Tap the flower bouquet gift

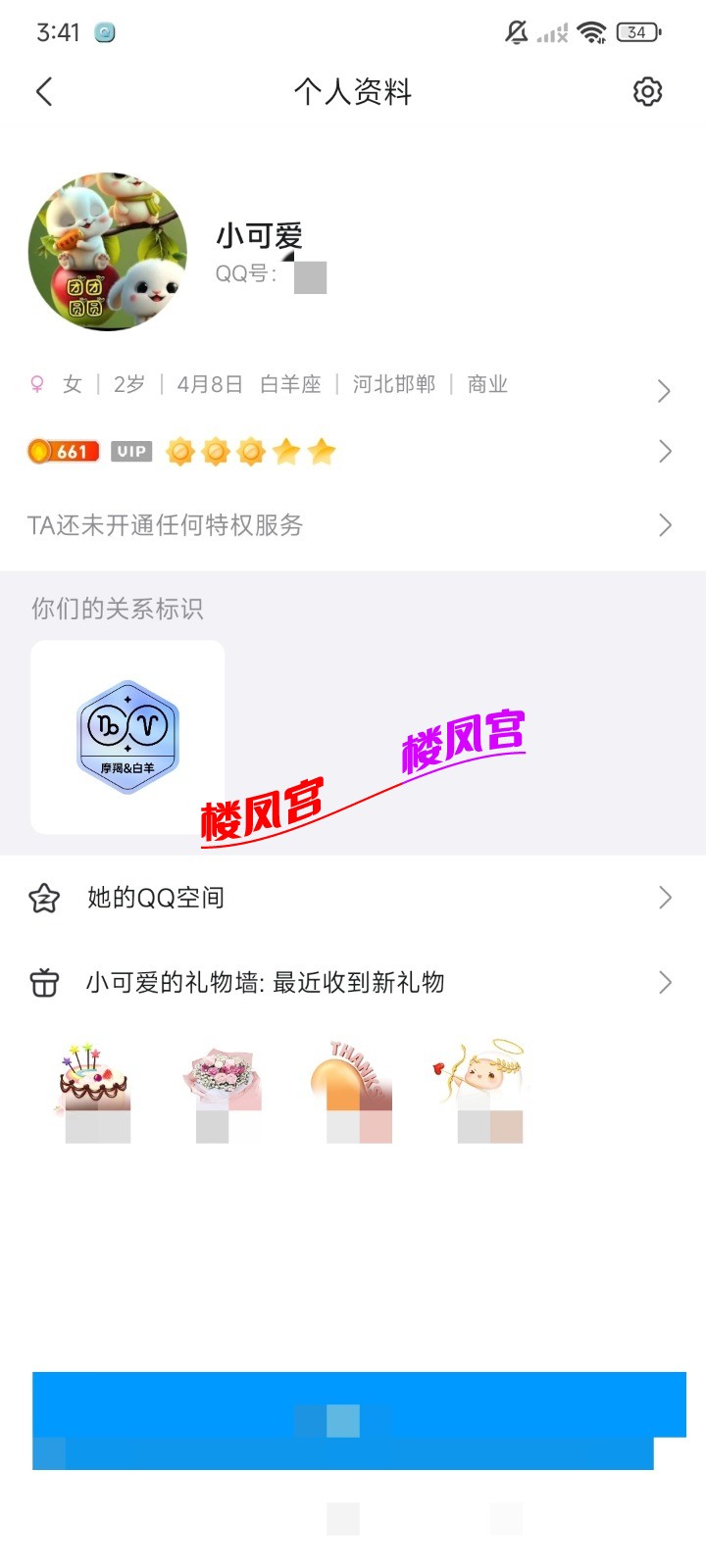point(222,1083)
